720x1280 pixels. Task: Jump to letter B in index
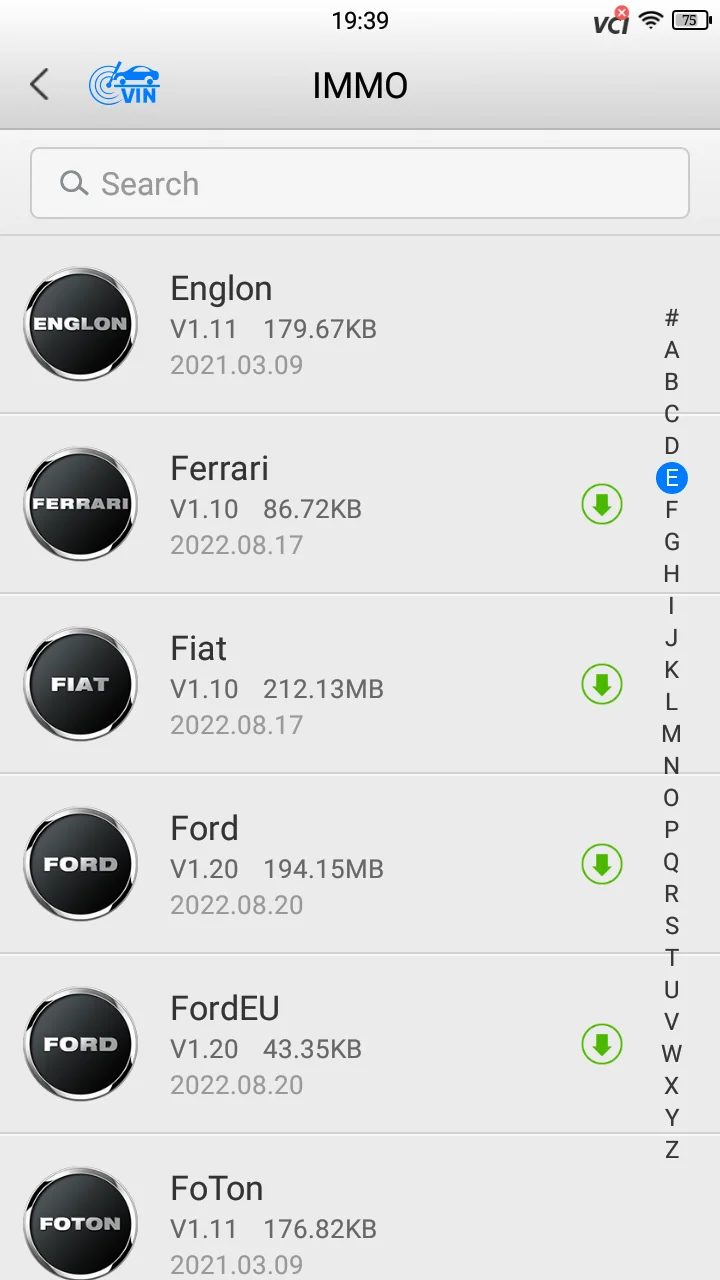point(672,382)
